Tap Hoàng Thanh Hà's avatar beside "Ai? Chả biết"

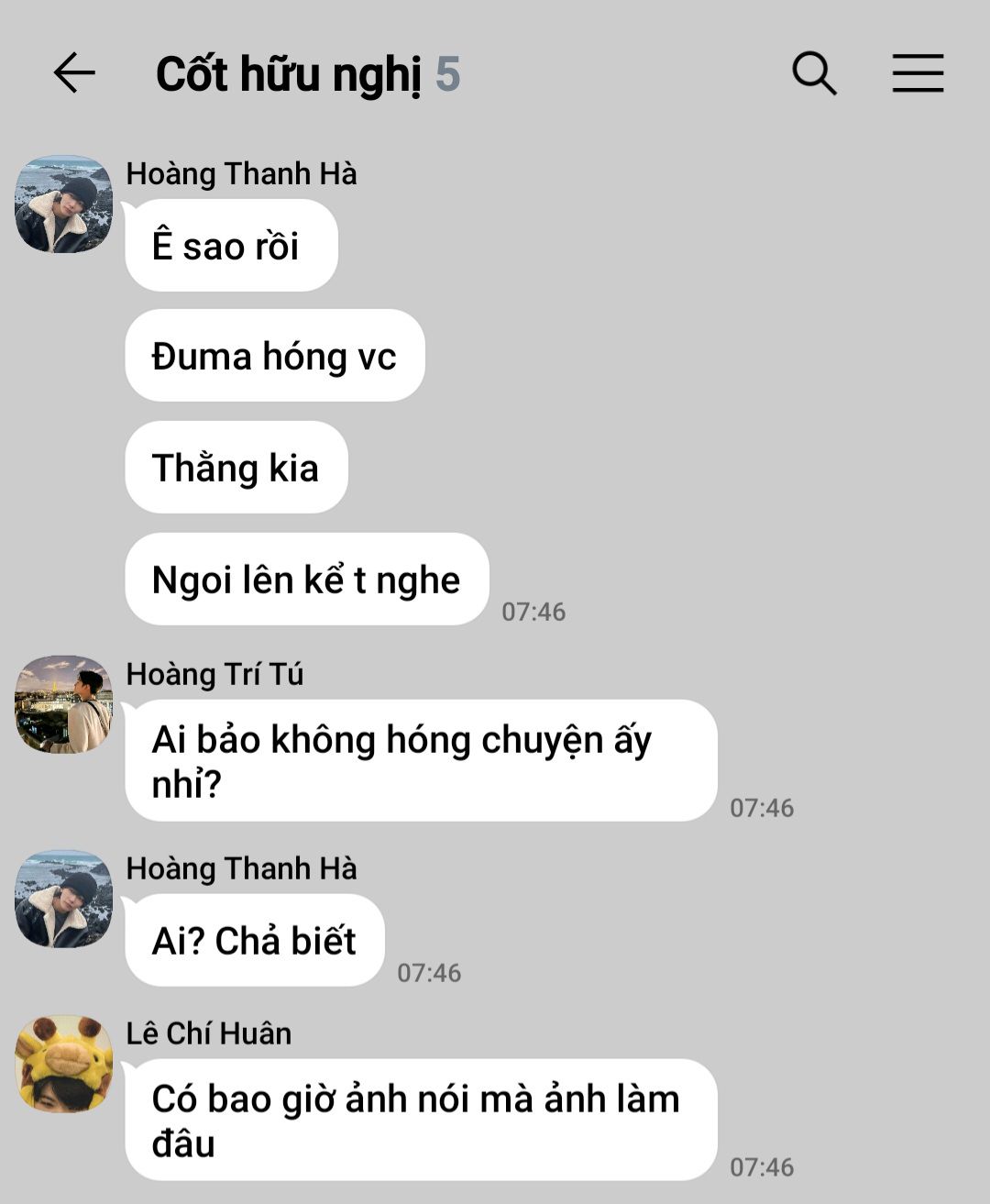[x=63, y=899]
